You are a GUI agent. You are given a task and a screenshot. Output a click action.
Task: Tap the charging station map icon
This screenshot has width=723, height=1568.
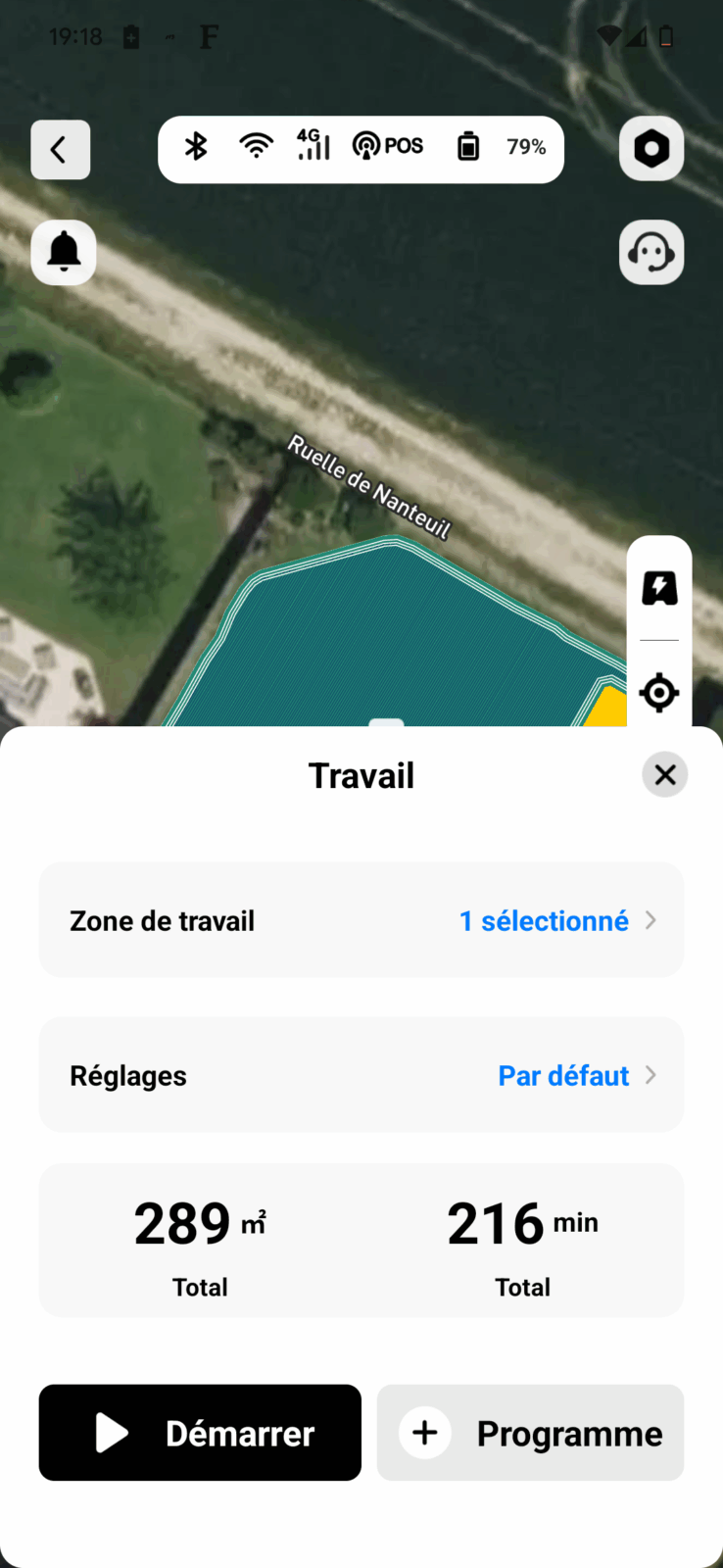pyautogui.click(x=659, y=588)
